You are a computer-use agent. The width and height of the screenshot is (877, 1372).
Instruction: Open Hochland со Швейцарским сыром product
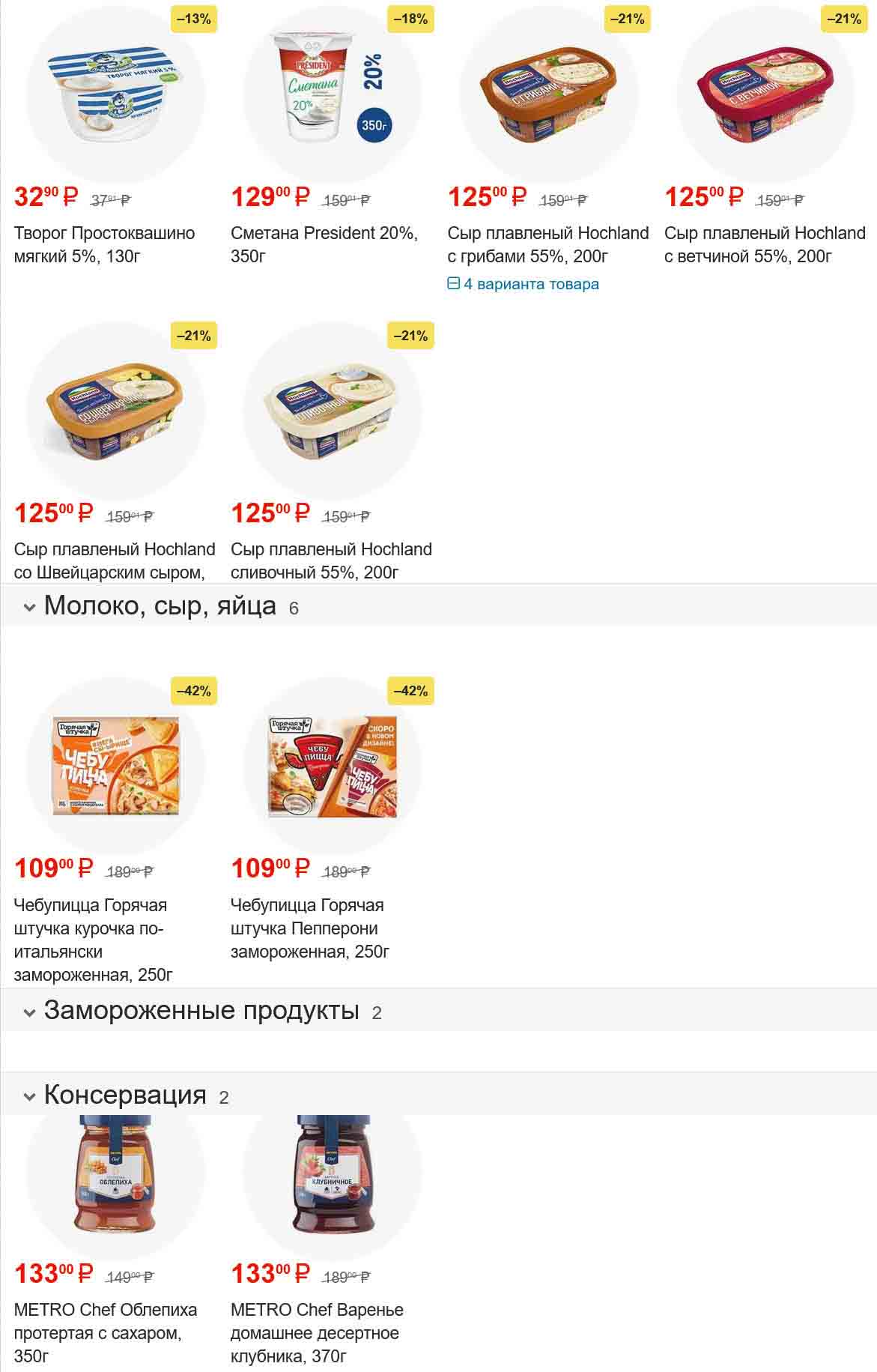114,560
